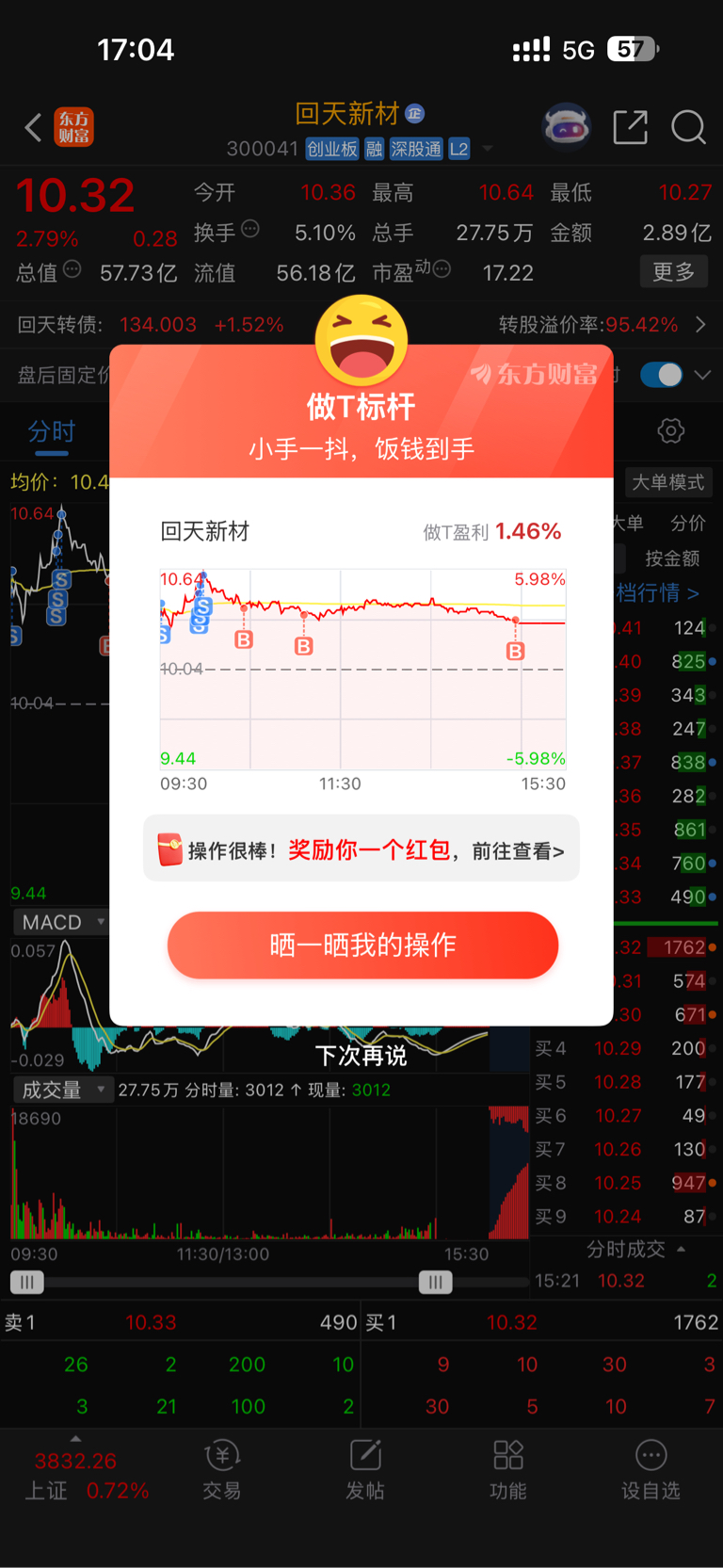
Task: Select the 分时 chart tab
Action: 51,432
